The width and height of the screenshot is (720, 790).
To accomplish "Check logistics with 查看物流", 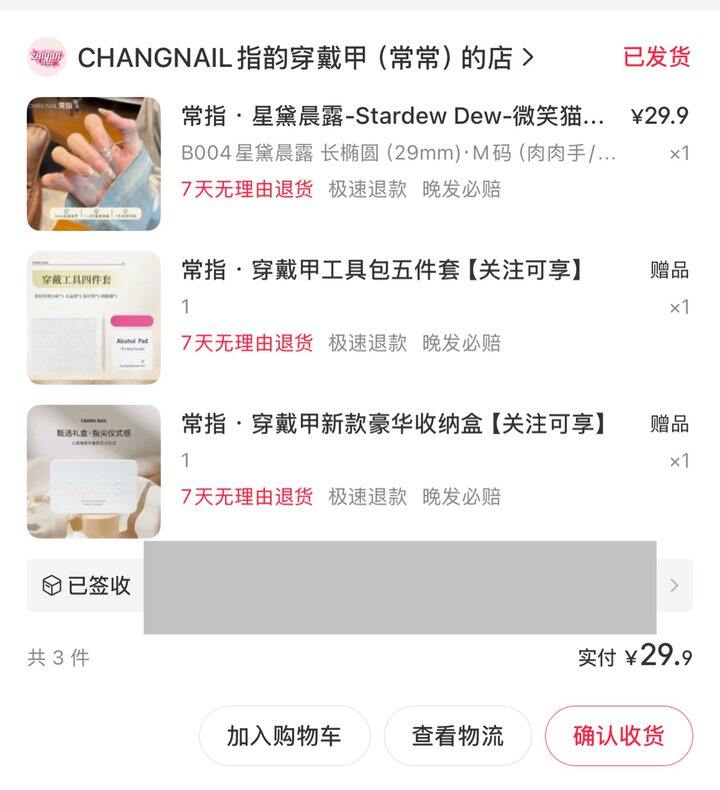I will point(457,736).
